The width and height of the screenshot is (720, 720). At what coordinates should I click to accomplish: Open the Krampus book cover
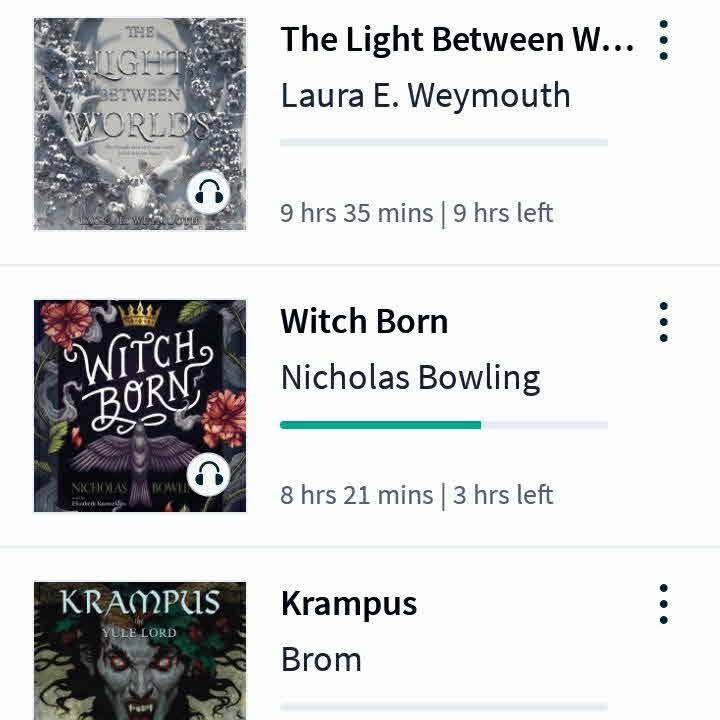click(x=140, y=652)
